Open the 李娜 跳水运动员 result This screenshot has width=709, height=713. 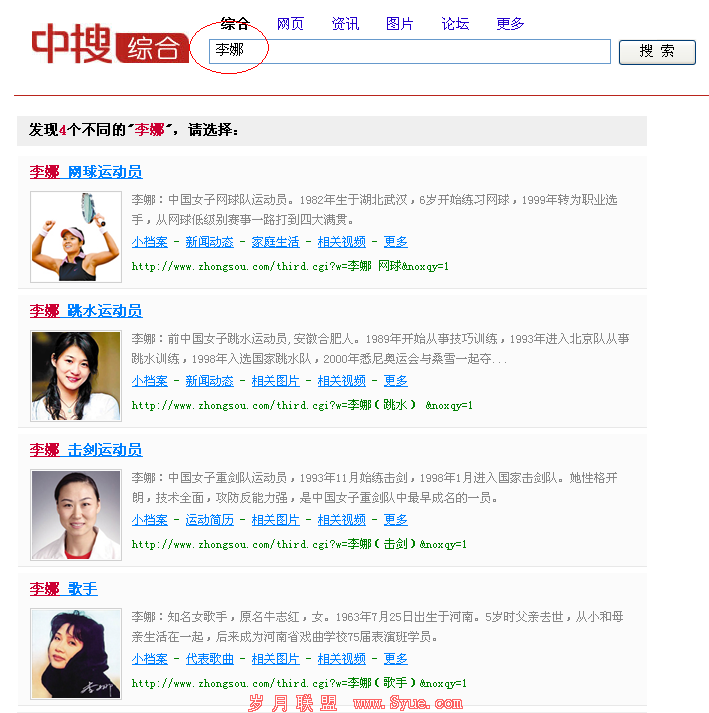click(86, 311)
